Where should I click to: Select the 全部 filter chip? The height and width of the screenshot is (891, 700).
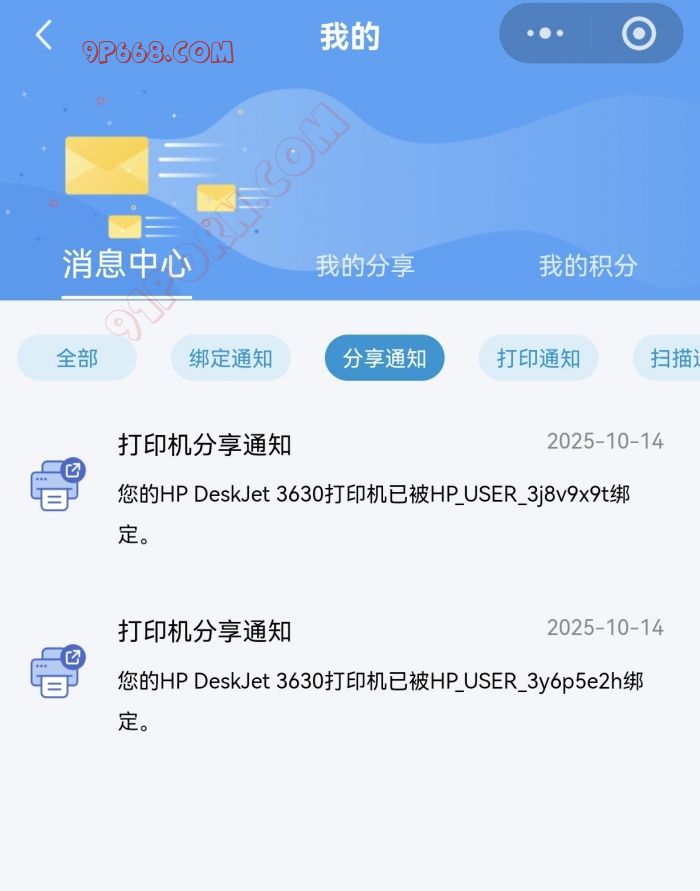77,358
